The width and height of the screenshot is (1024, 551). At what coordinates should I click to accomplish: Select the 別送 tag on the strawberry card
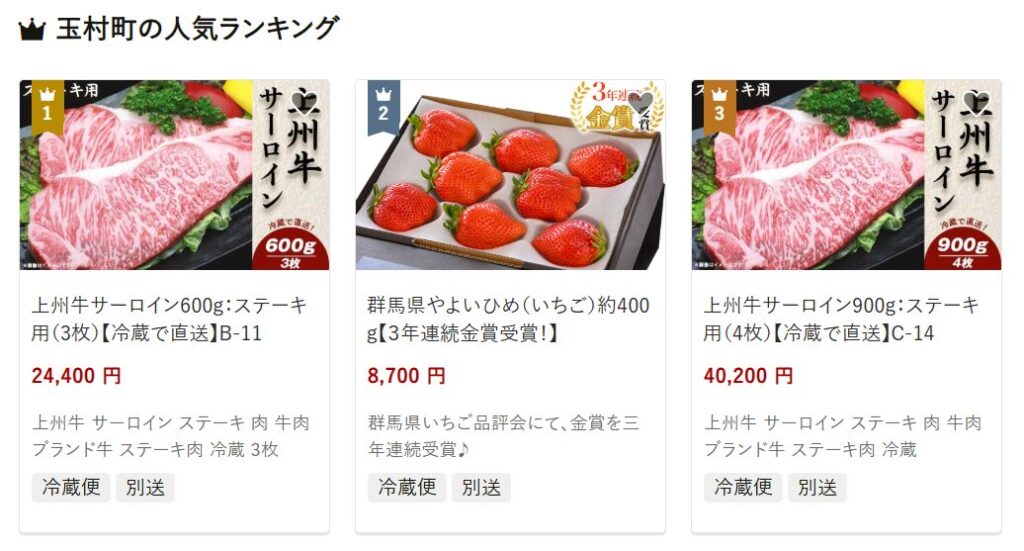point(481,488)
